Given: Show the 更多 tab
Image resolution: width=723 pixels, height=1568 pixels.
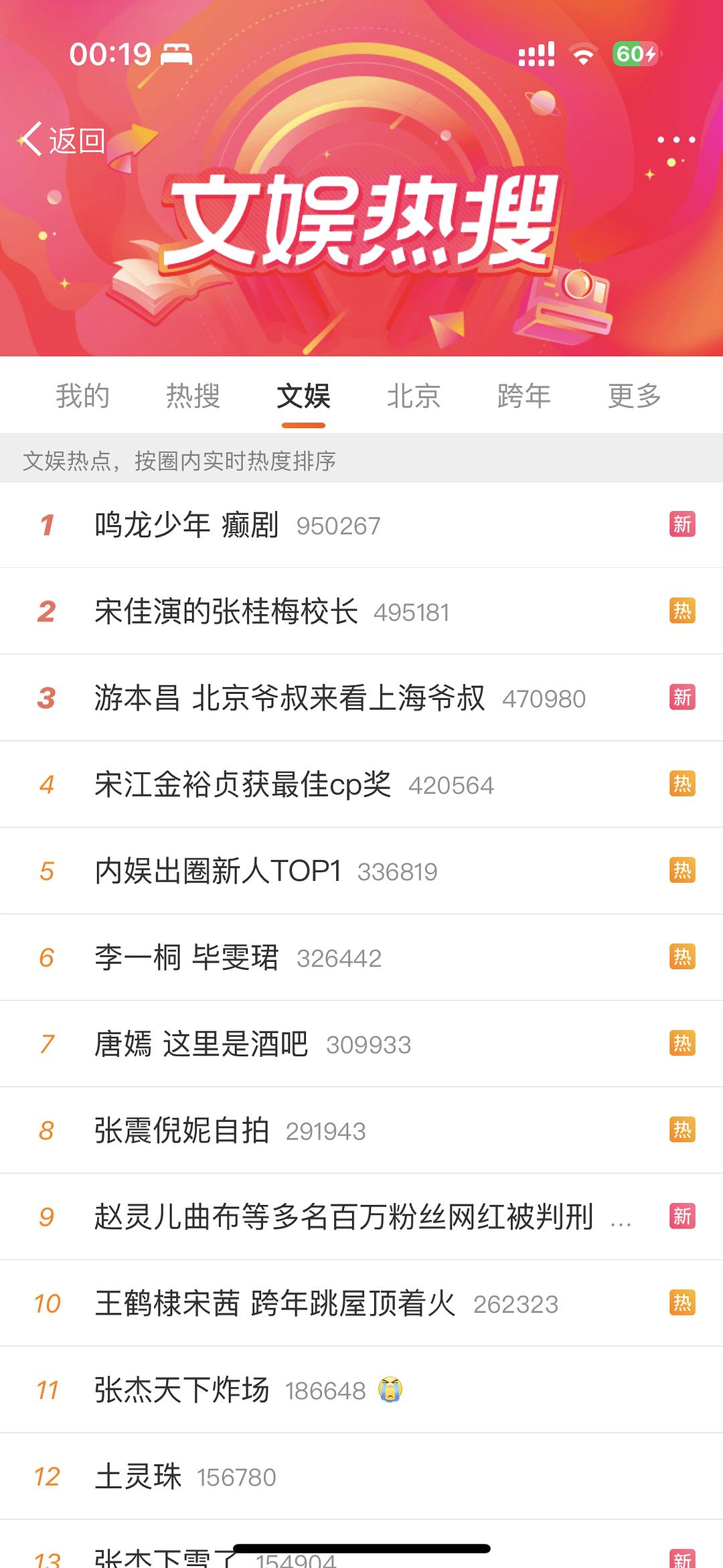Looking at the screenshot, I should (634, 396).
